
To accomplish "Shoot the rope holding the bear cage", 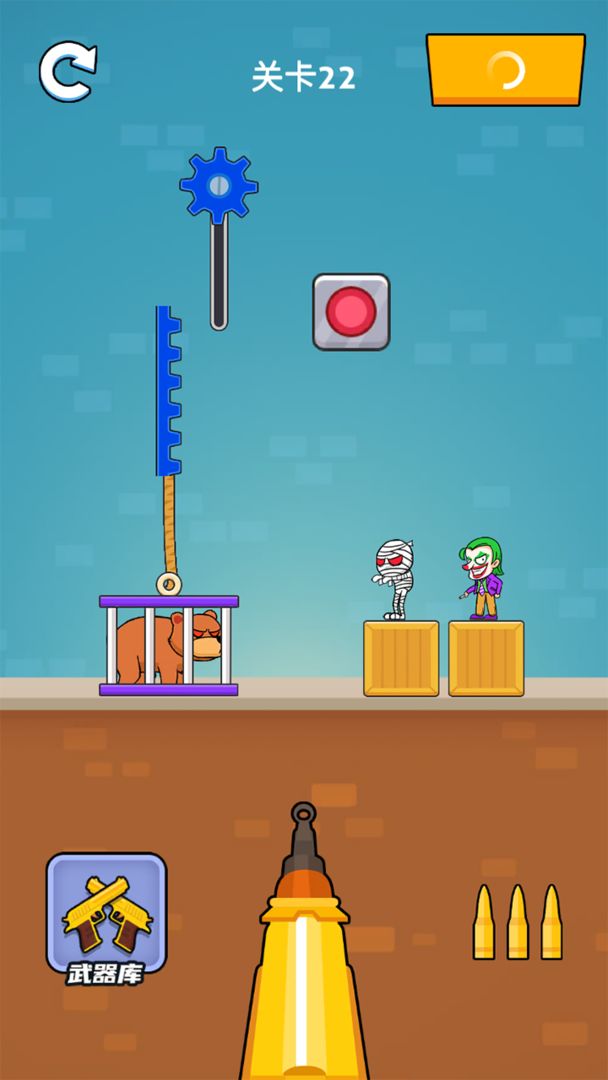I will coord(170,523).
